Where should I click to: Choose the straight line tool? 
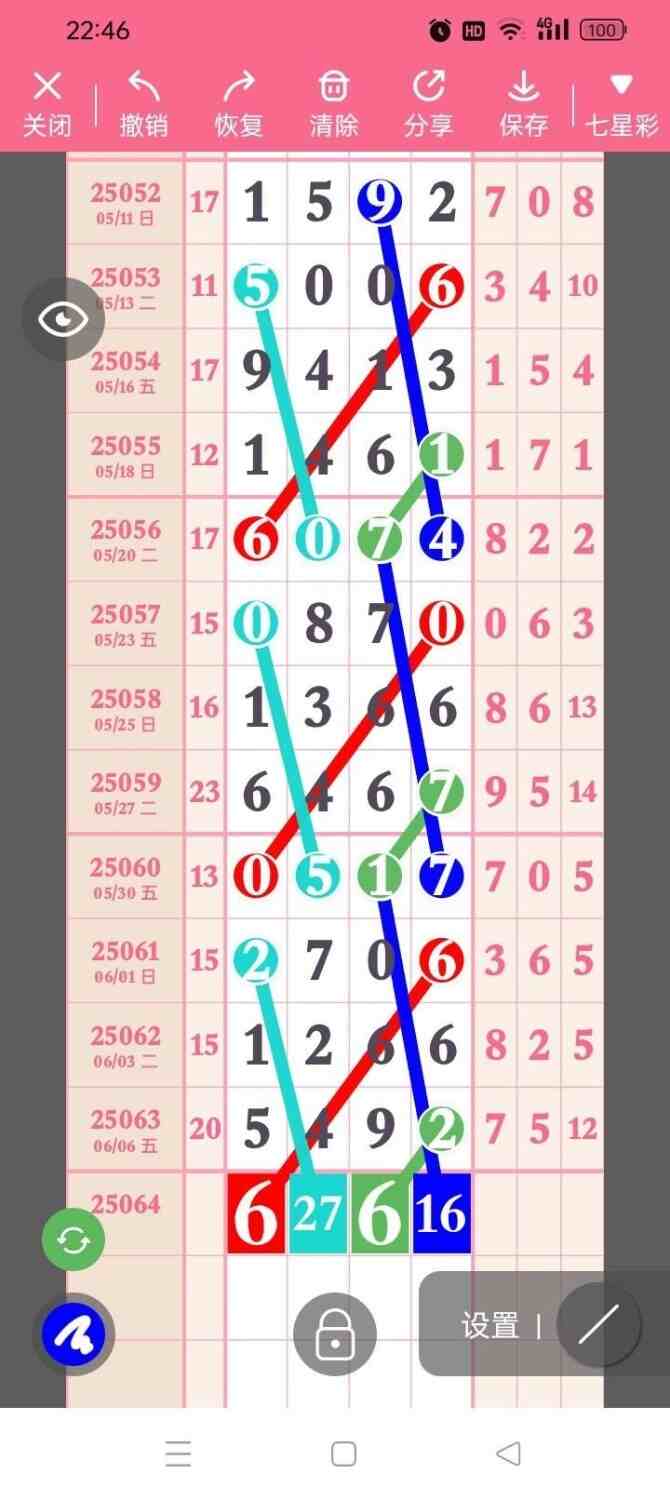[598, 1326]
